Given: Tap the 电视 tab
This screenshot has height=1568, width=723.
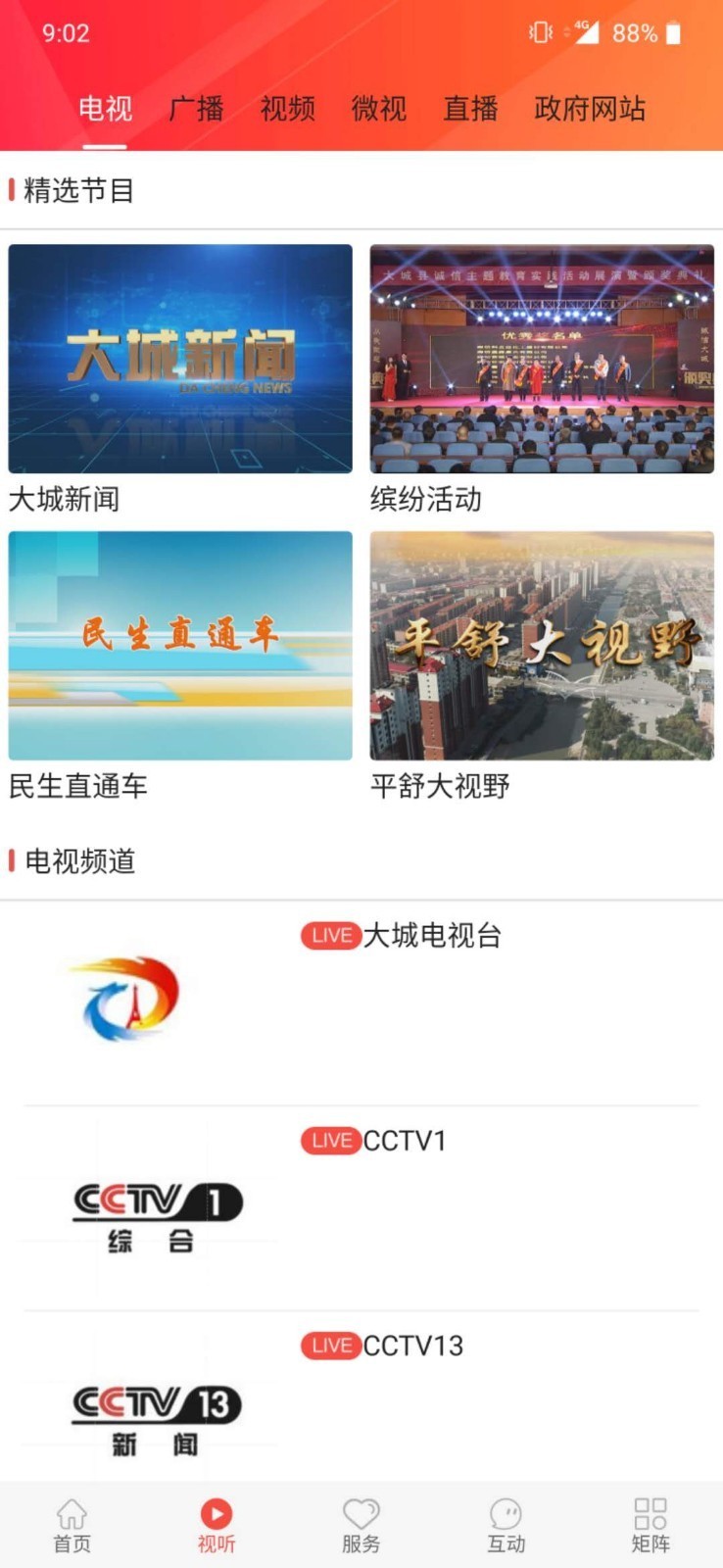Looking at the screenshot, I should point(105,109).
